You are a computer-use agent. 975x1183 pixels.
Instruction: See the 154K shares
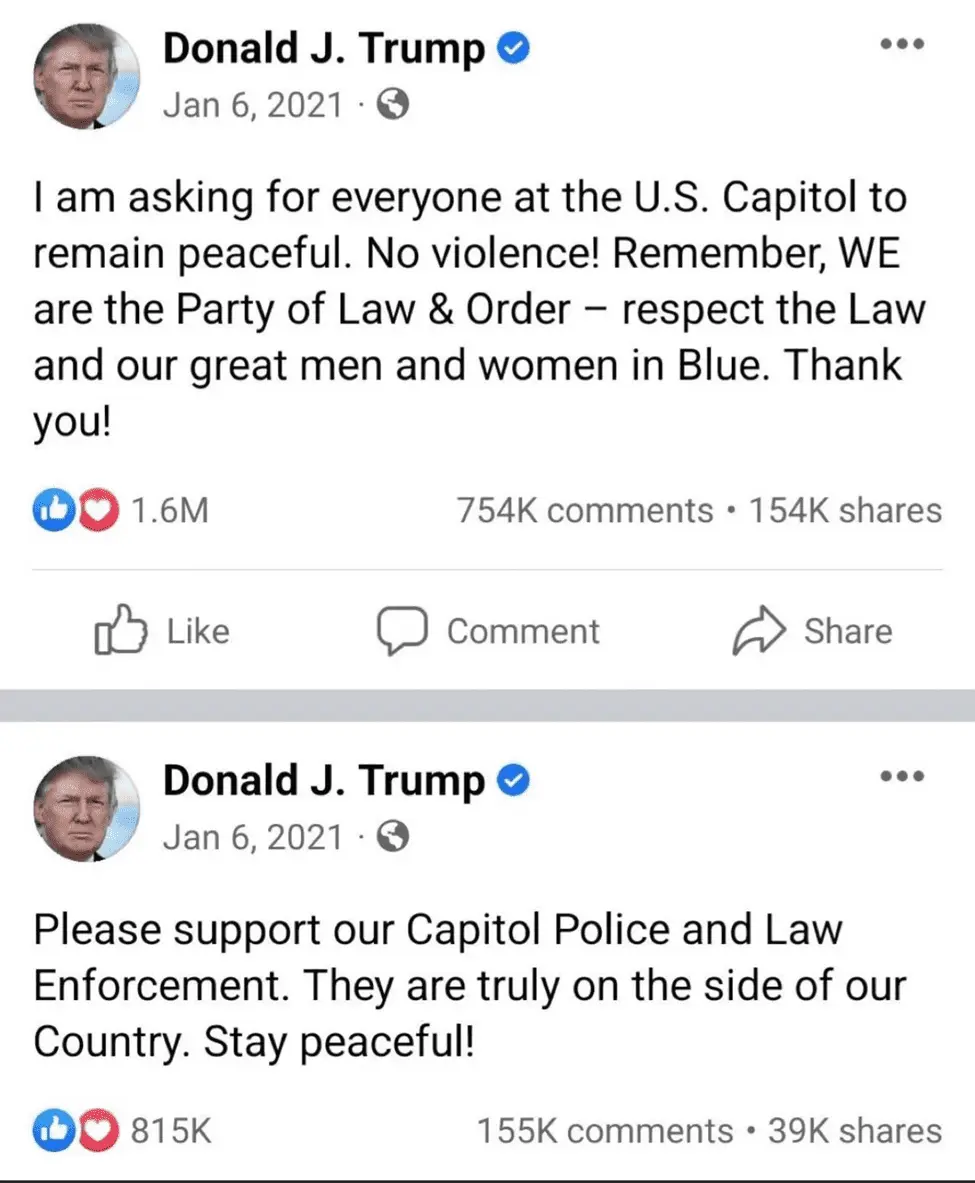click(845, 511)
